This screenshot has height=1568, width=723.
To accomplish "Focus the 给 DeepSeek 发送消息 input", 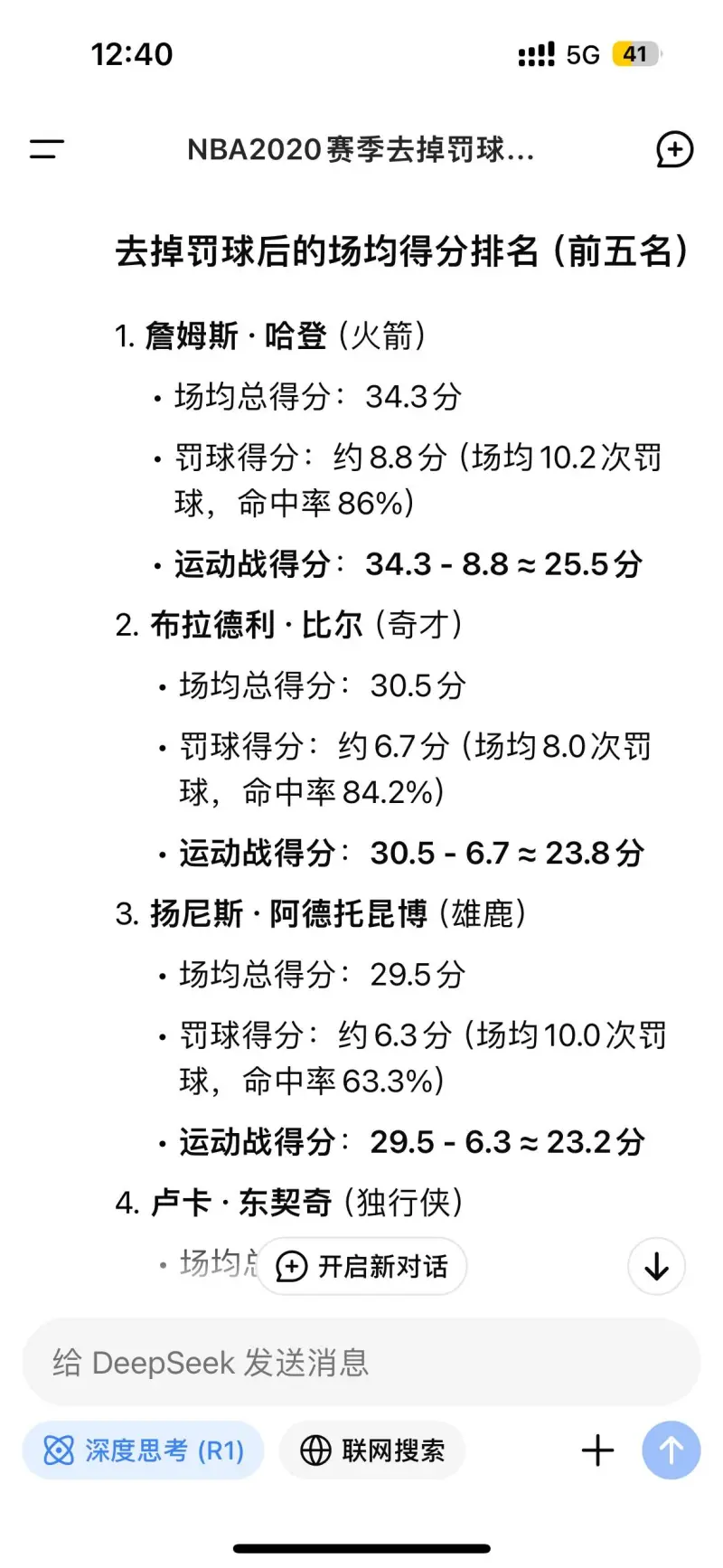I will click(x=361, y=1363).
